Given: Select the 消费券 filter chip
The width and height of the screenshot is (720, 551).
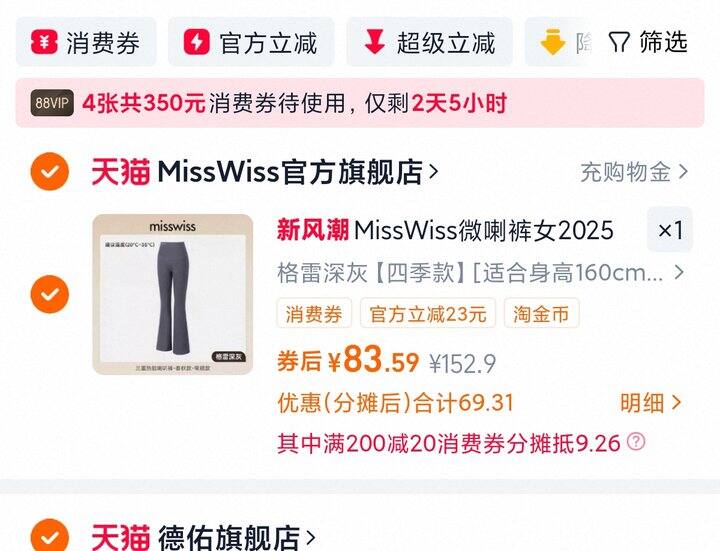Looking at the screenshot, I should pyautogui.click(x=86, y=42).
